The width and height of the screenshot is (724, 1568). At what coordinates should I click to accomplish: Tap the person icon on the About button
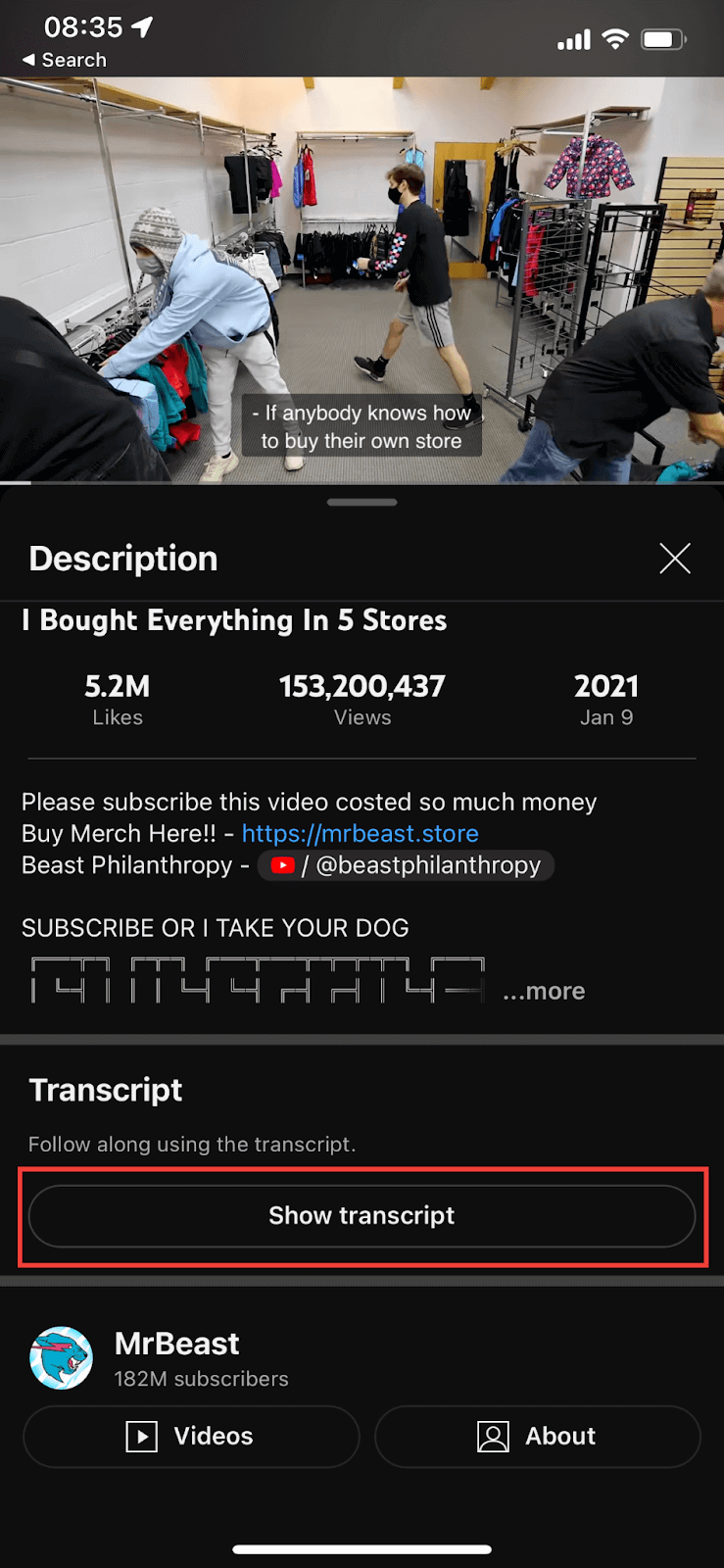(x=494, y=1437)
